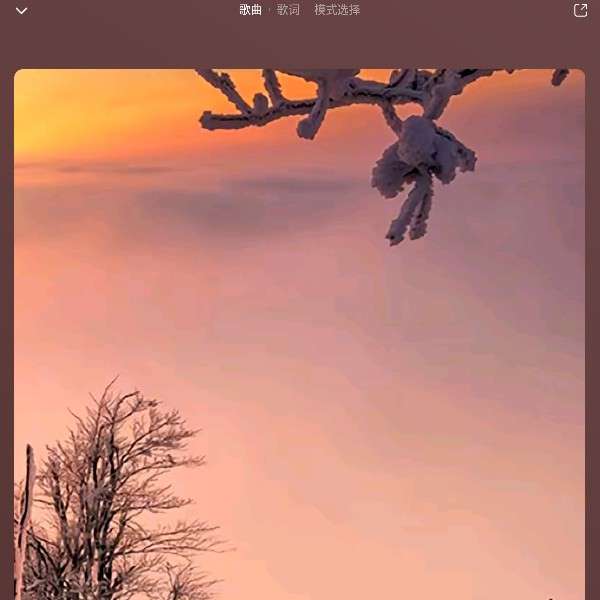Viewport: 600px width, 600px height.
Task: Share this song via share icon
Action: (x=580, y=11)
